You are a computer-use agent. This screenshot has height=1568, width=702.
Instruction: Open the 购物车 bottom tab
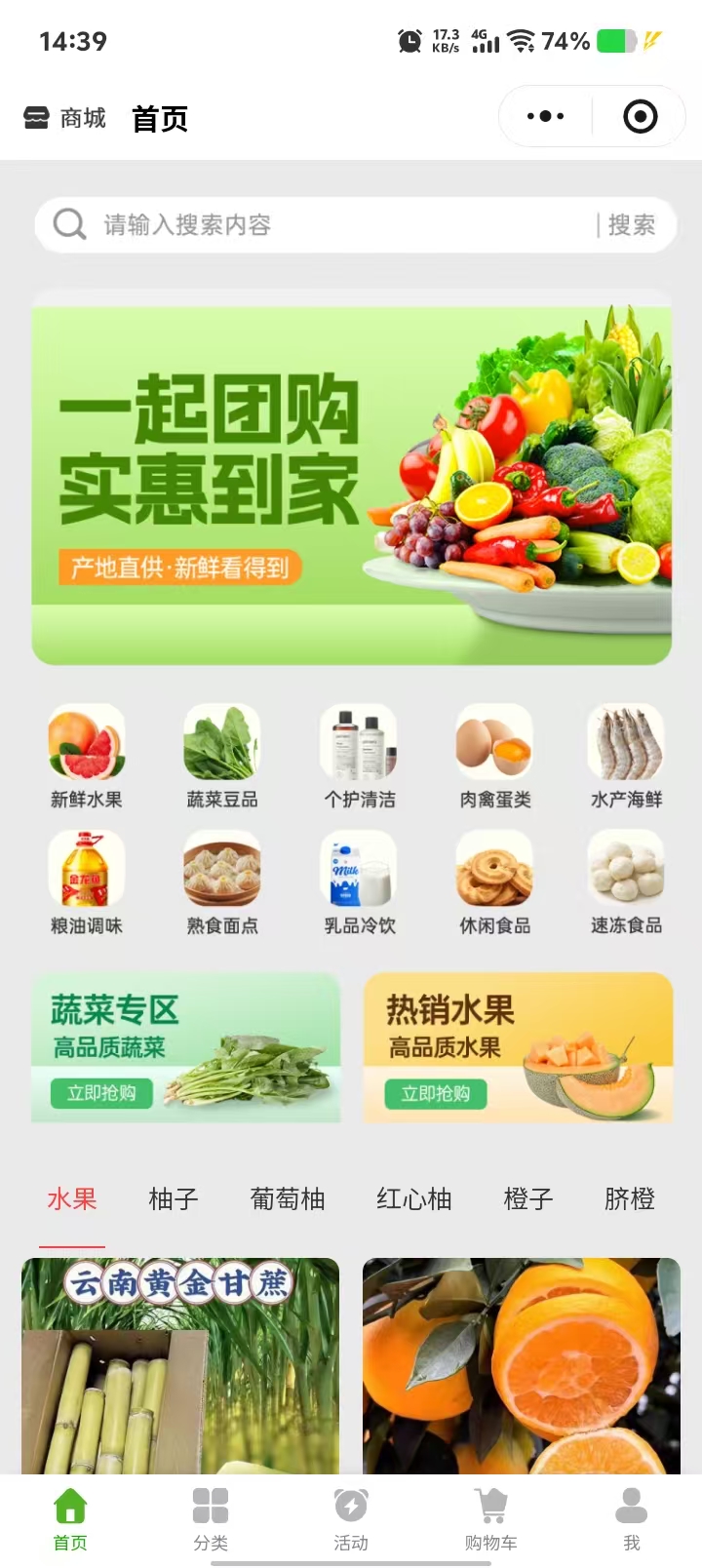pyautogui.click(x=491, y=1519)
